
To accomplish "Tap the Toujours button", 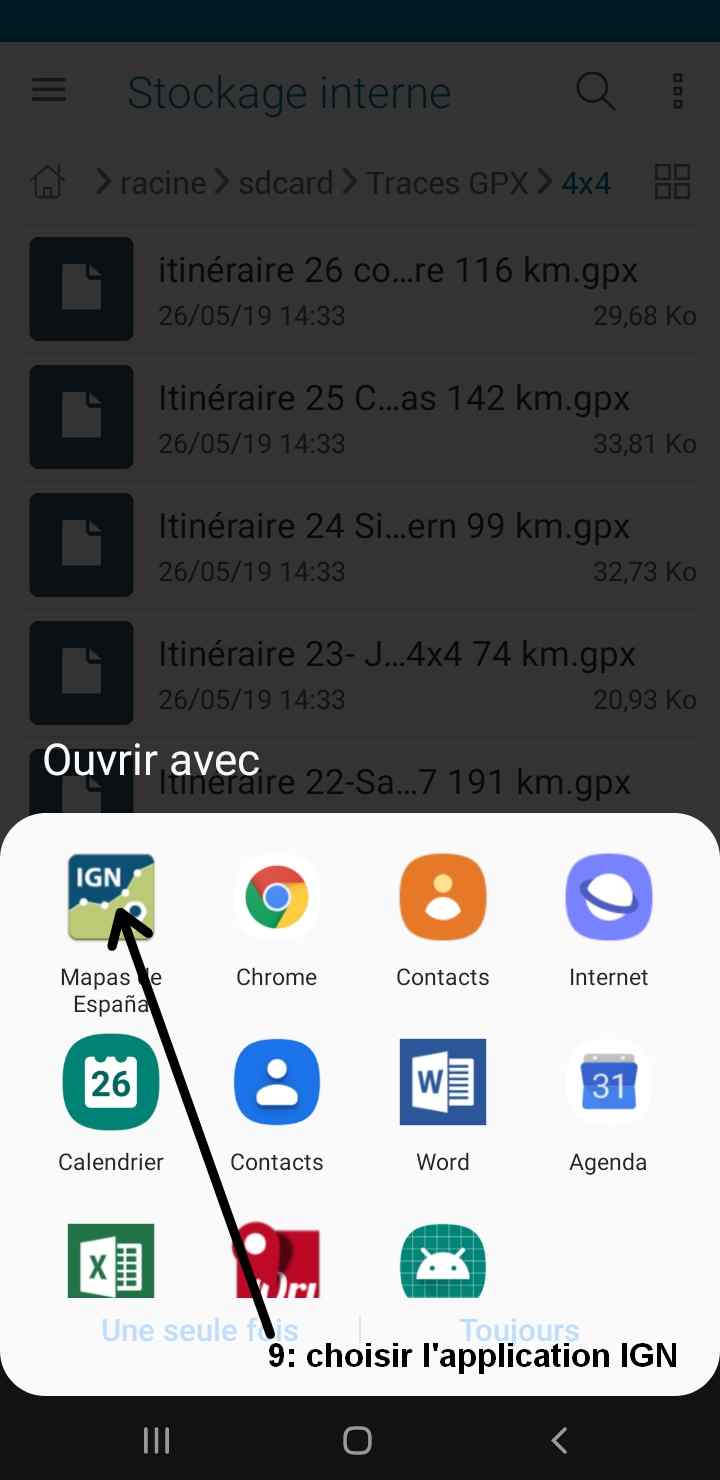I will point(519,1330).
